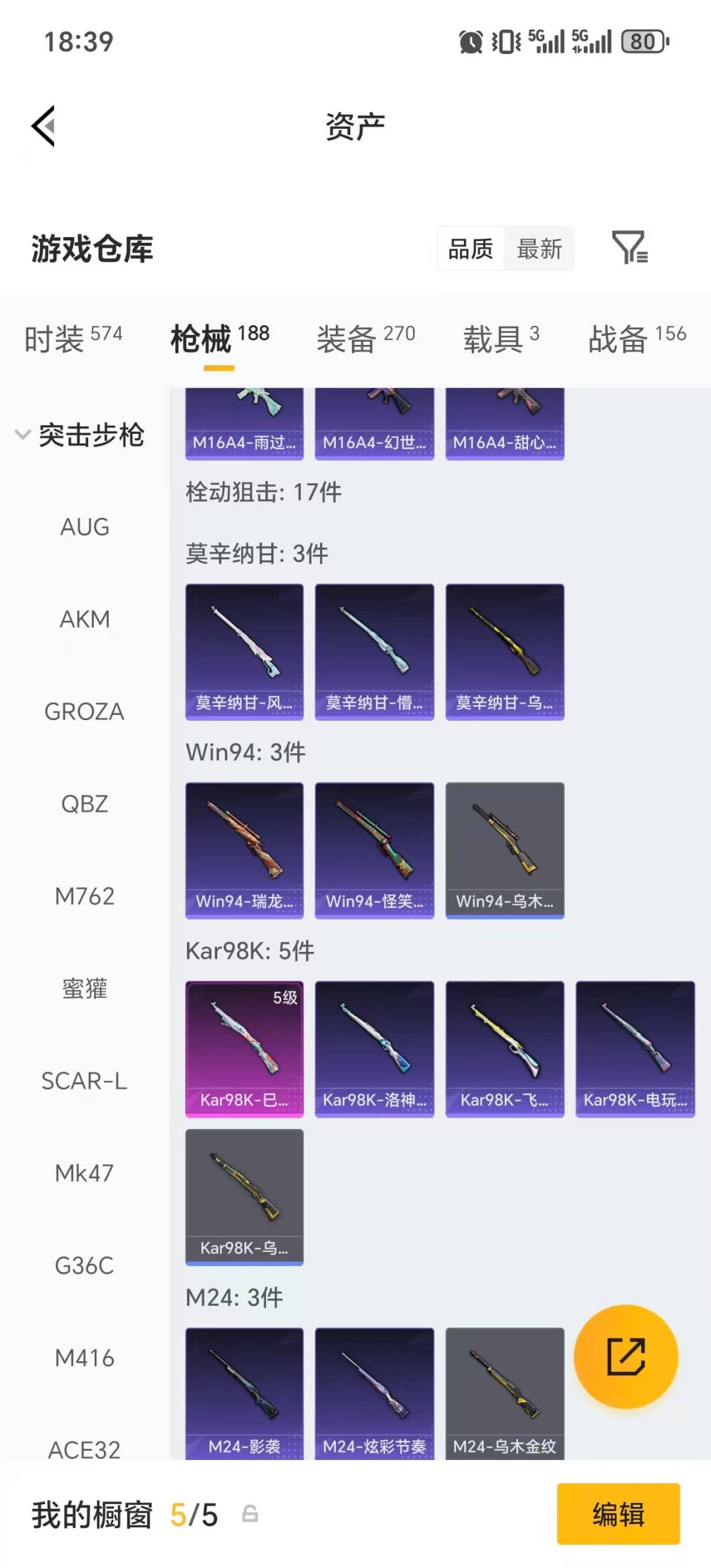
Task: Tap the back arrow at the top left
Action: 43,126
